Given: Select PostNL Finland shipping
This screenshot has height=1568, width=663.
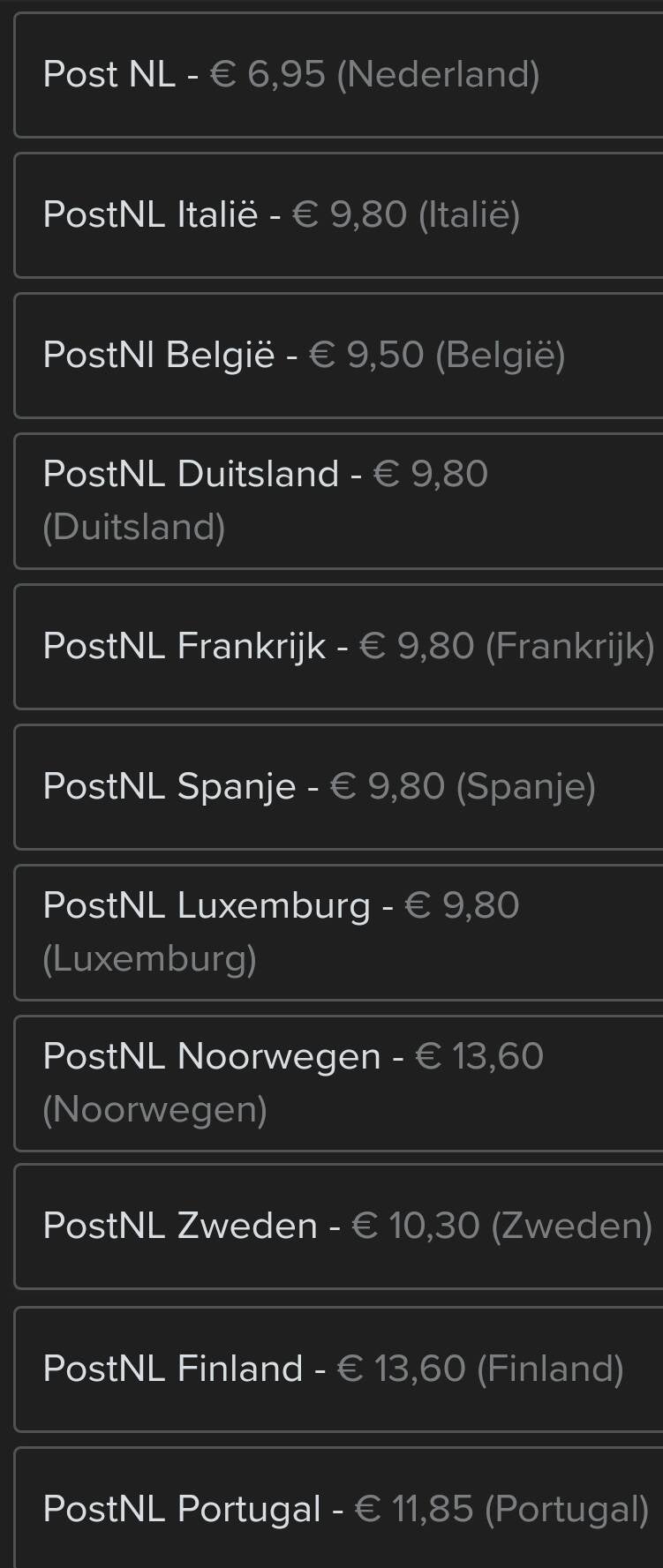Looking at the screenshot, I should tap(339, 1369).
